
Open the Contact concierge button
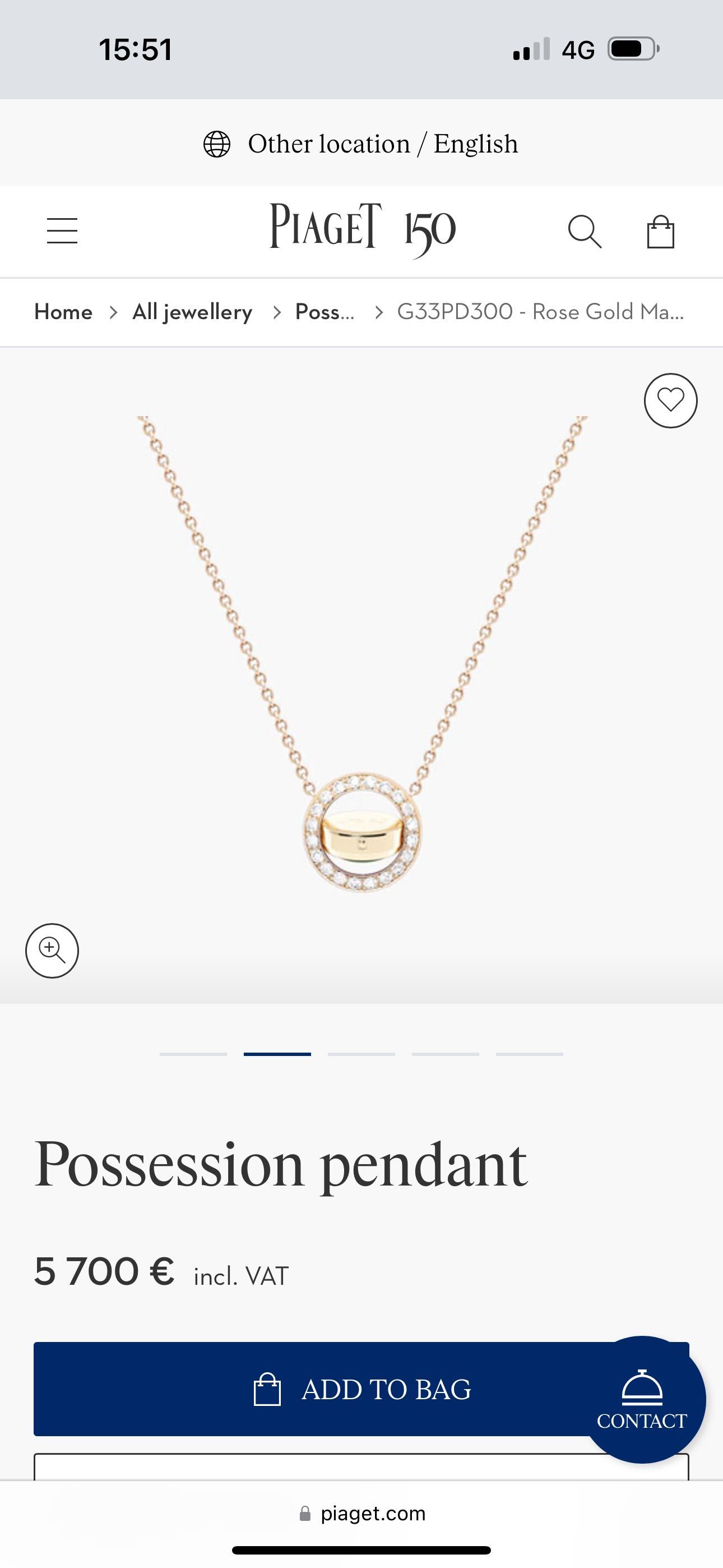(641, 1400)
